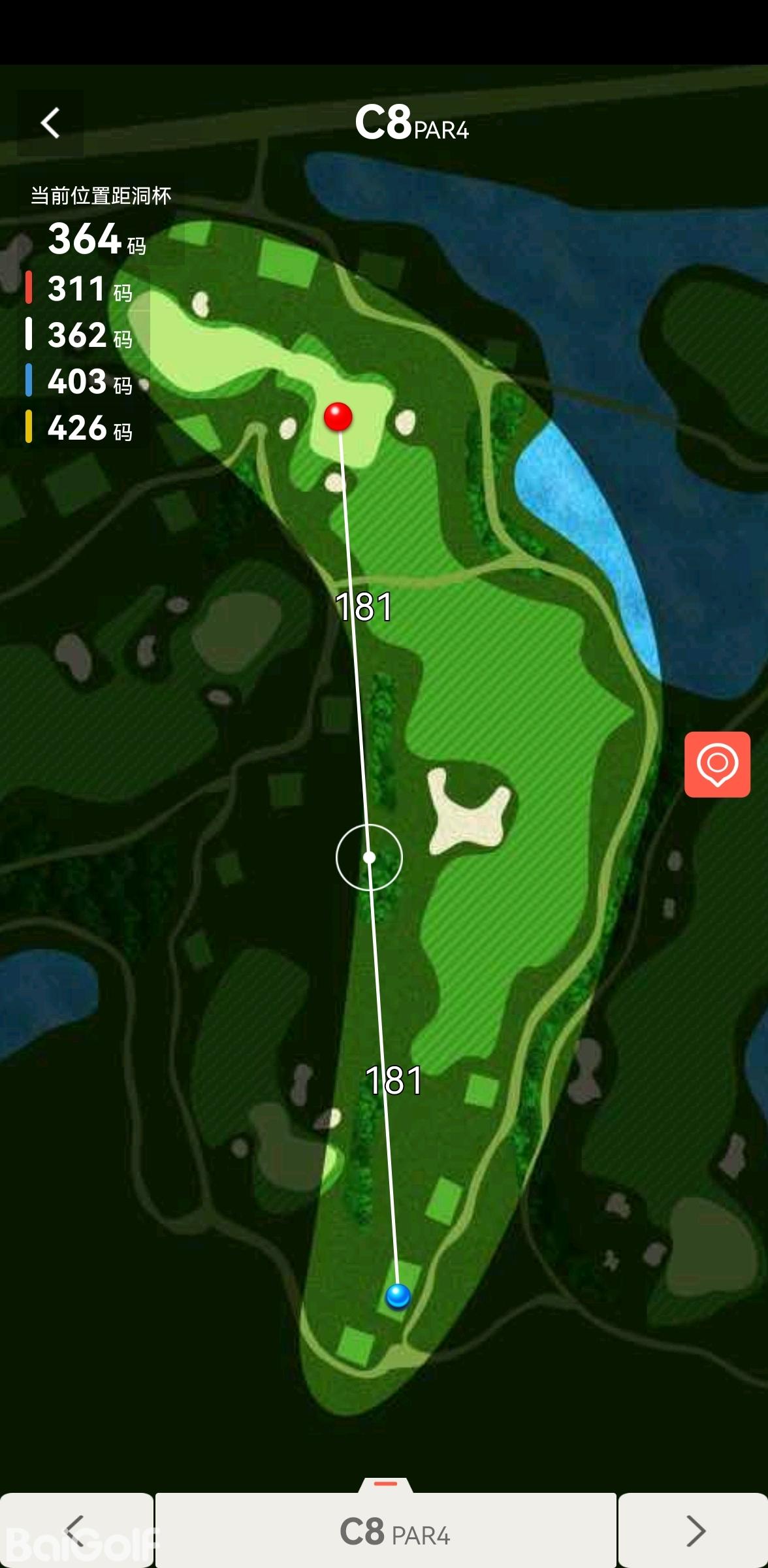Tap the circular aim target on the line
The height and width of the screenshot is (1568, 768).
[369, 857]
